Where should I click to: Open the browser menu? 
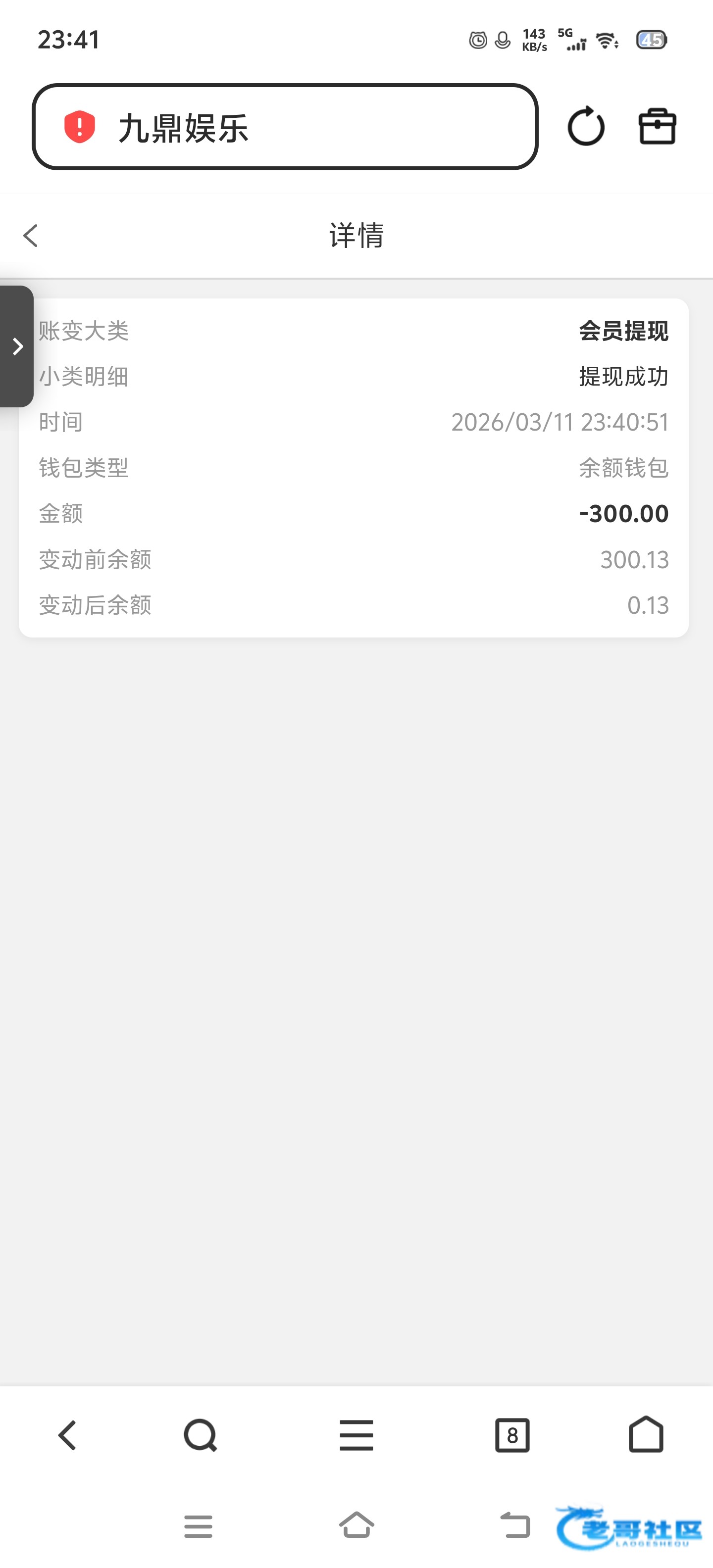pos(356,1435)
